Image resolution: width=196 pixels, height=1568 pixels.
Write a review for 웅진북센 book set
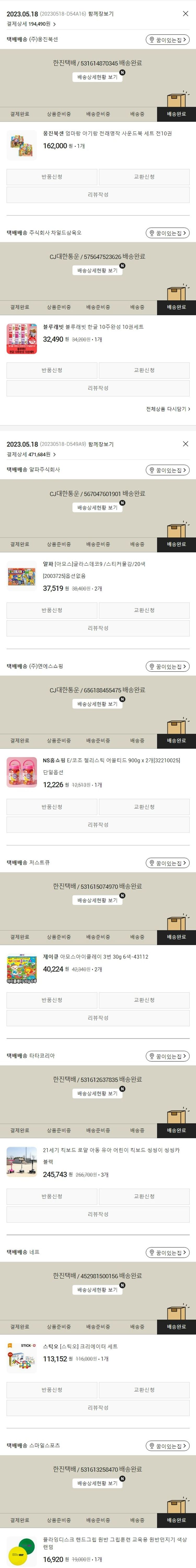point(98,195)
